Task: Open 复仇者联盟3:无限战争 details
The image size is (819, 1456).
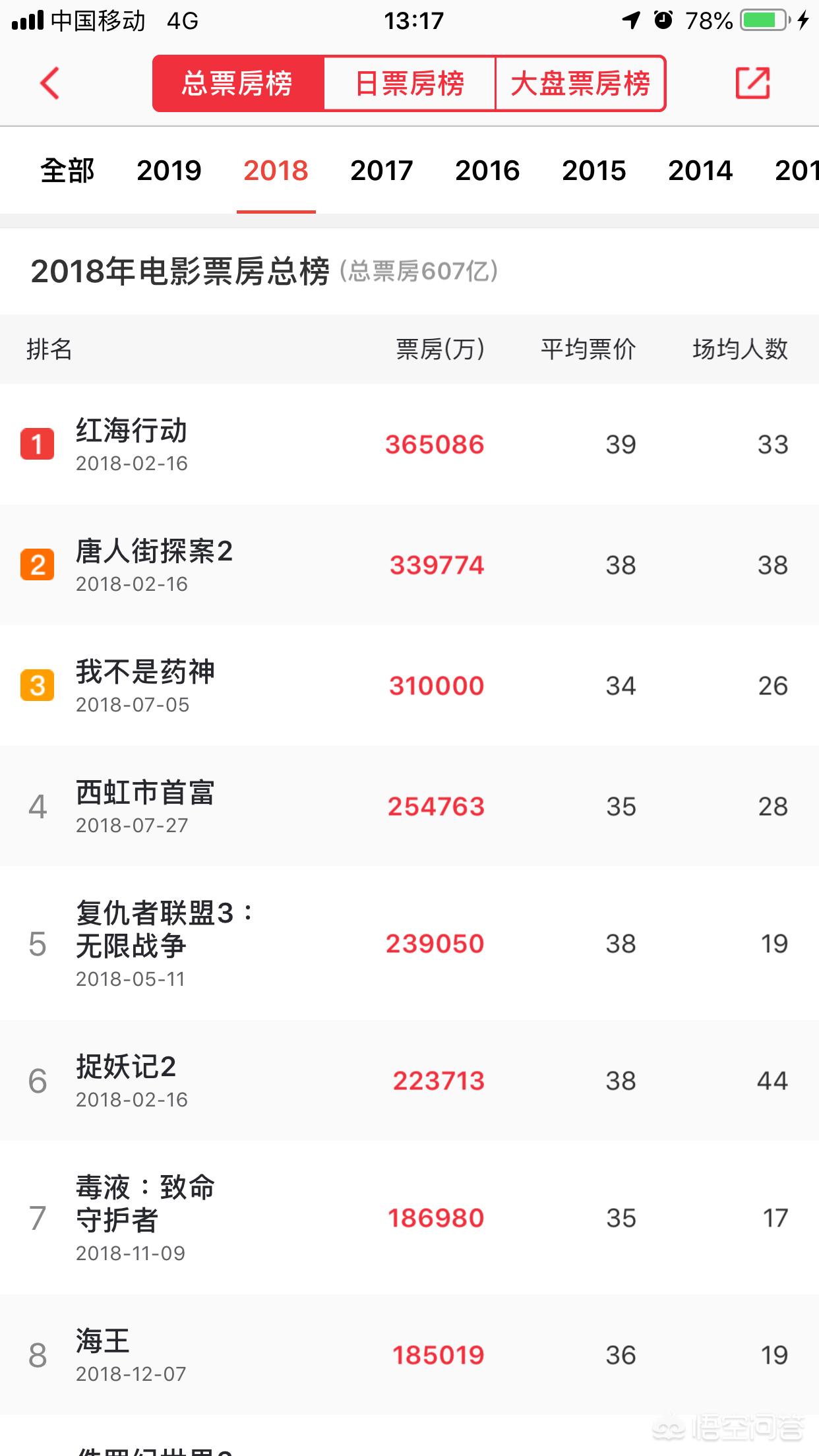Action: [409, 944]
